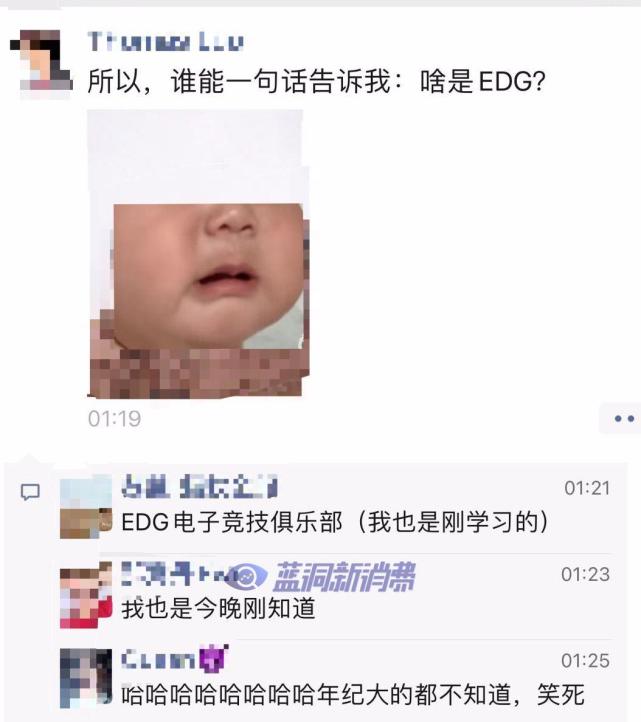Tap the post author's name

(x=165, y=42)
